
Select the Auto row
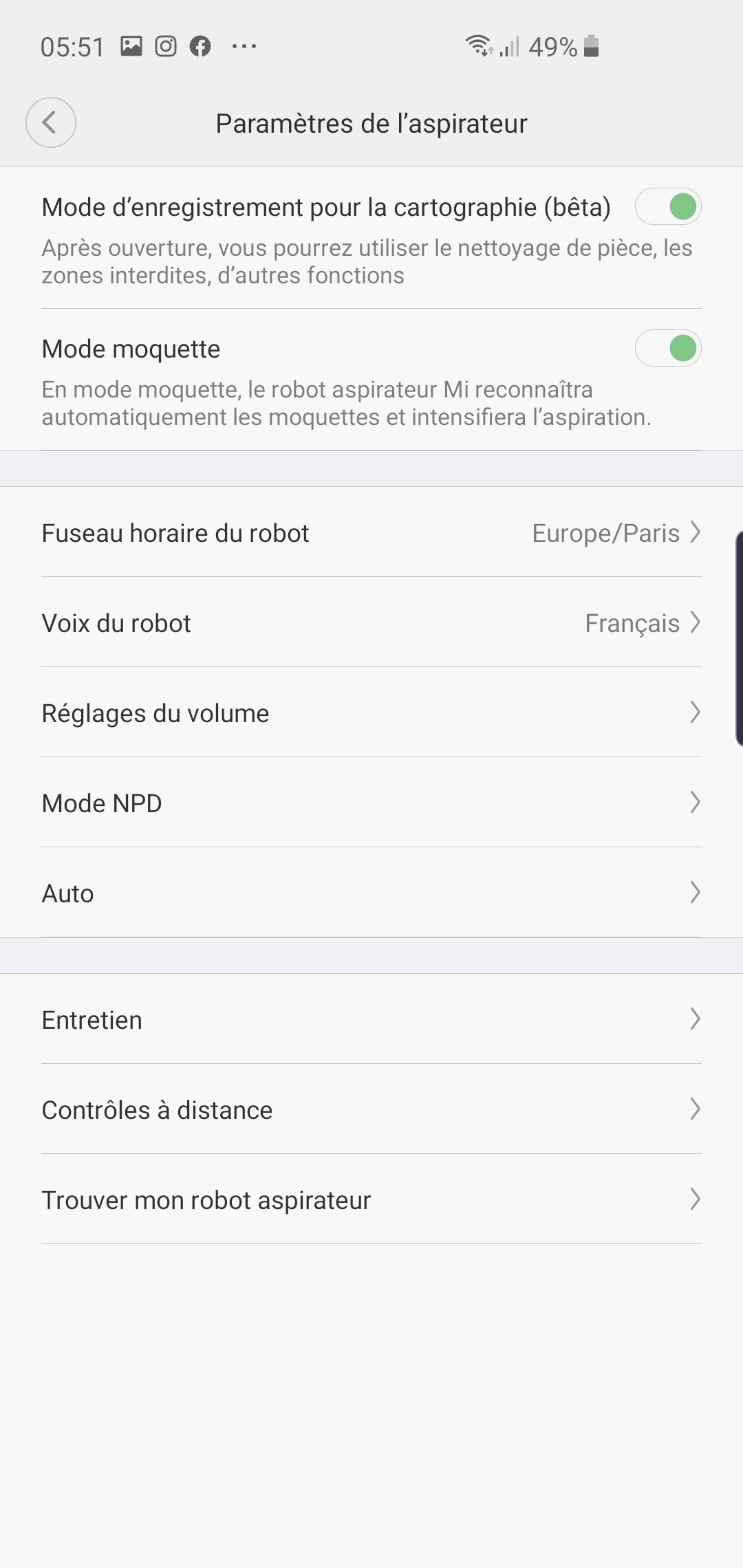pyautogui.click(x=371, y=893)
